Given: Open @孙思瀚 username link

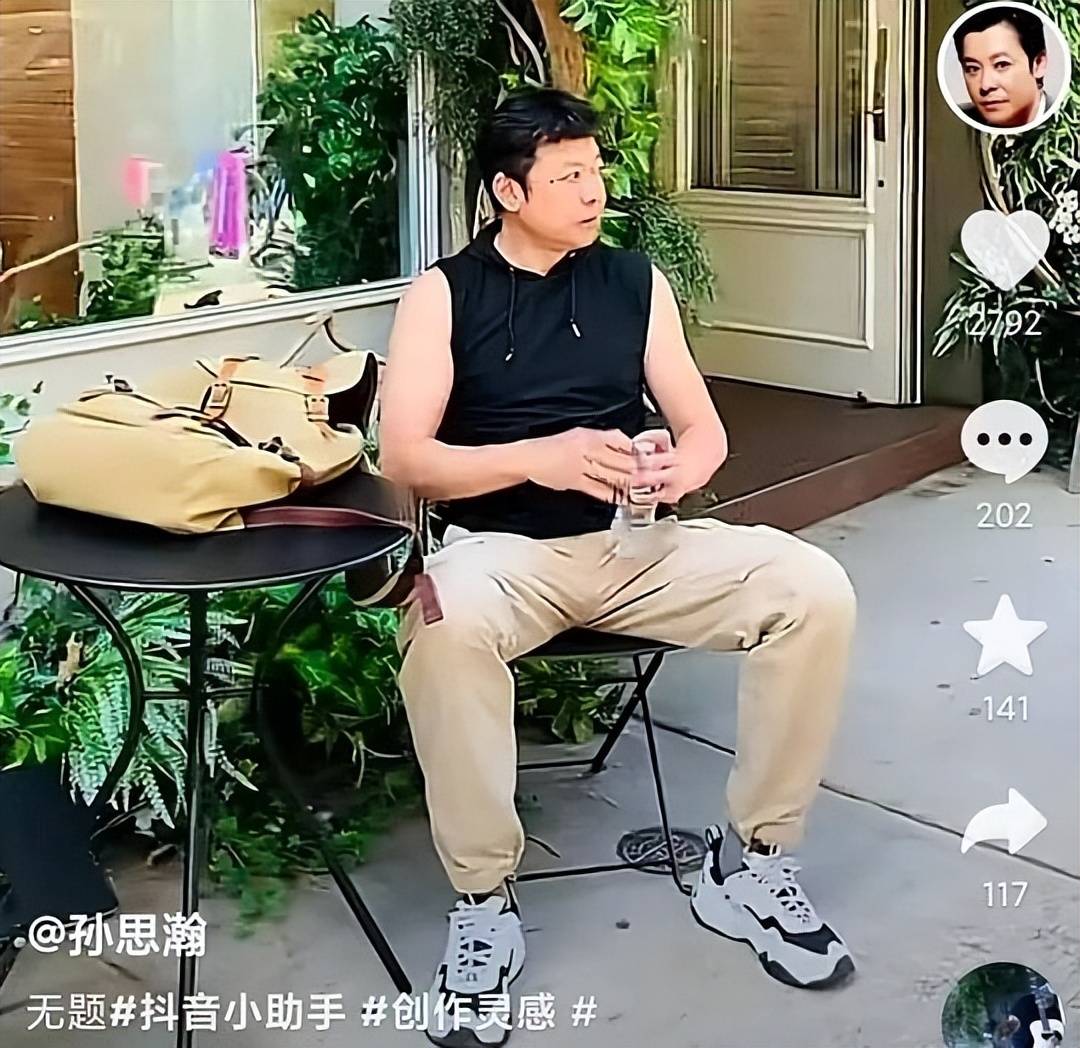Looking at the screenshot, I should tap(117, 936).
